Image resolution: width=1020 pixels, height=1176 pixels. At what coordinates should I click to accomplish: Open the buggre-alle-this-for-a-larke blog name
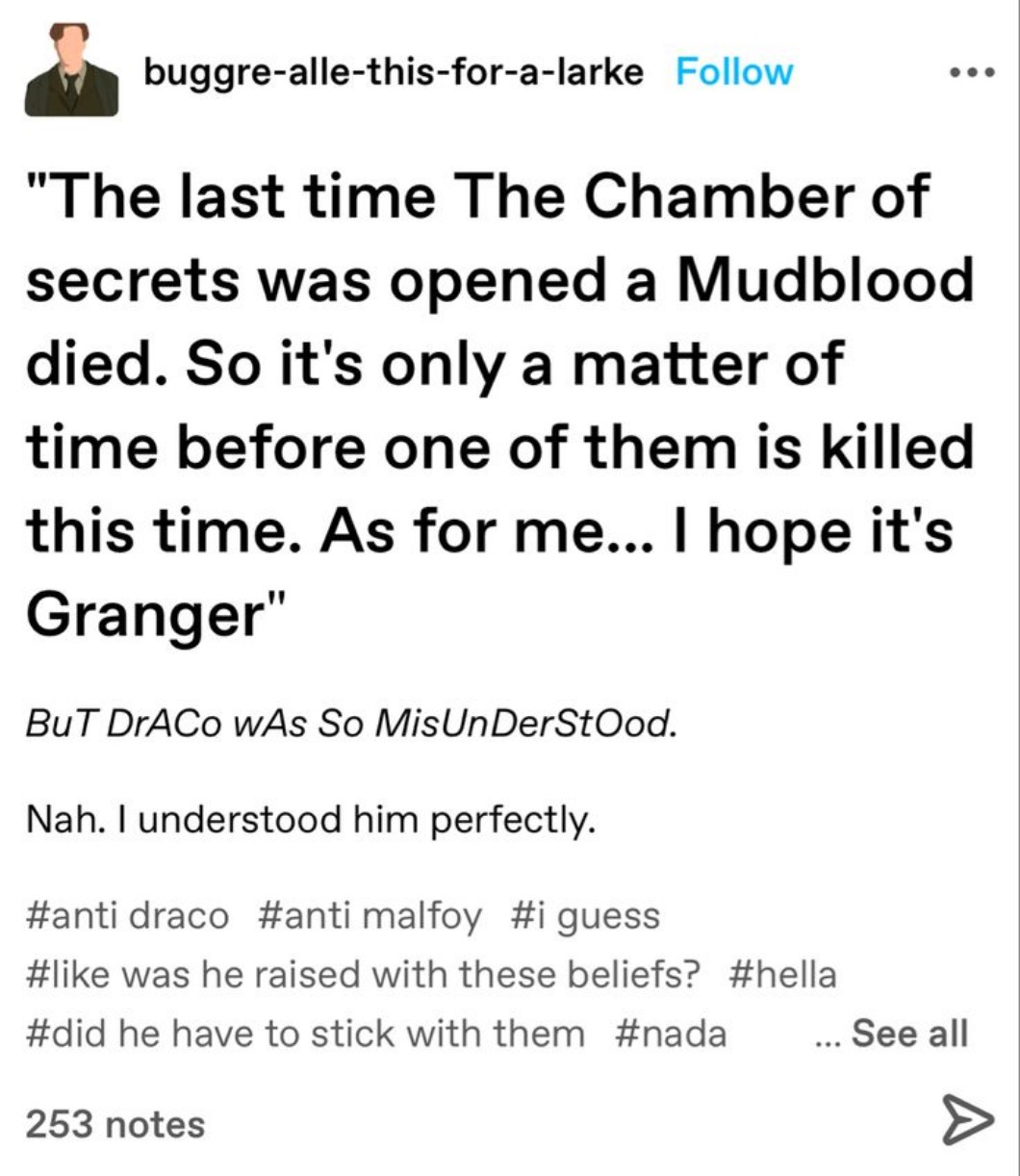coord(393,71)
